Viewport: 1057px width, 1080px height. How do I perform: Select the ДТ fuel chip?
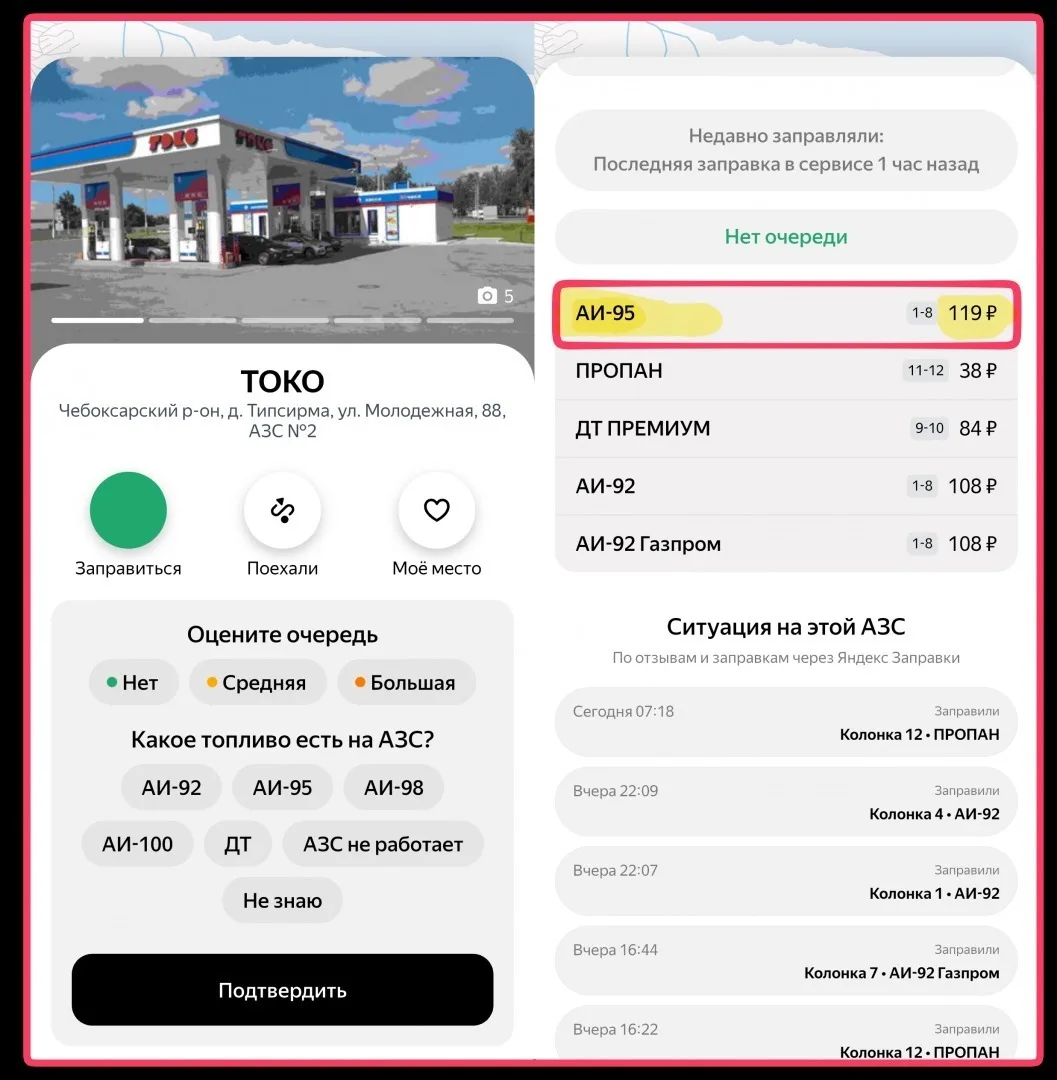pyautogui.click(x=238, y=844)
